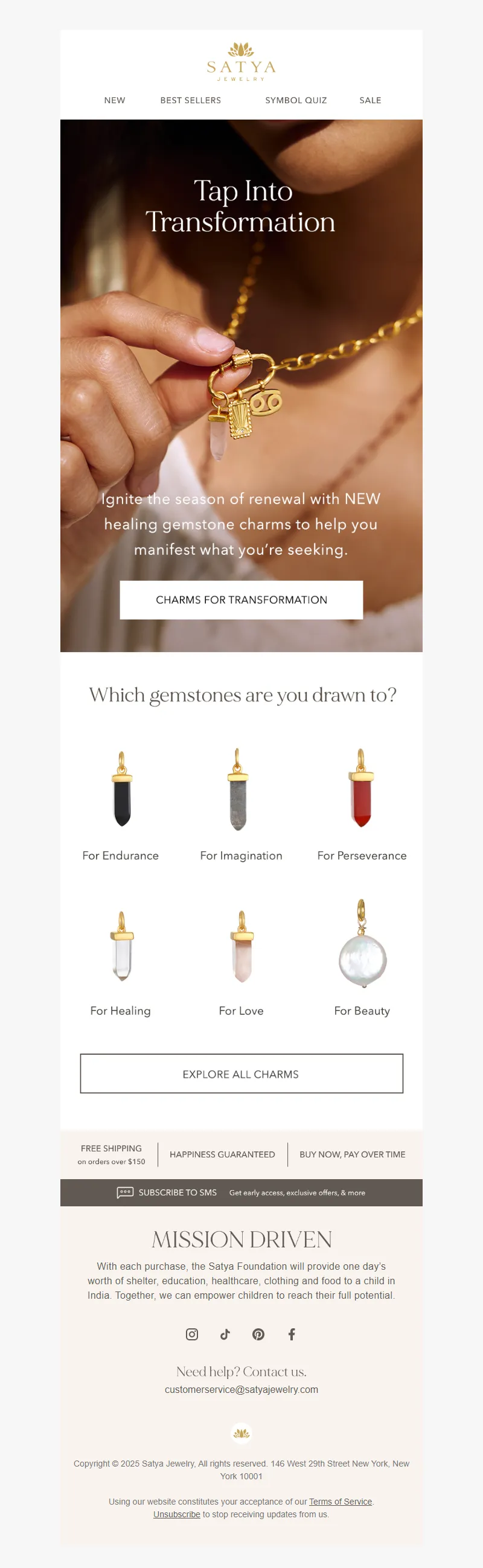483x1568 pixels.
Task: Unsubscribe from email updates
Action: tap(176, 1514)
